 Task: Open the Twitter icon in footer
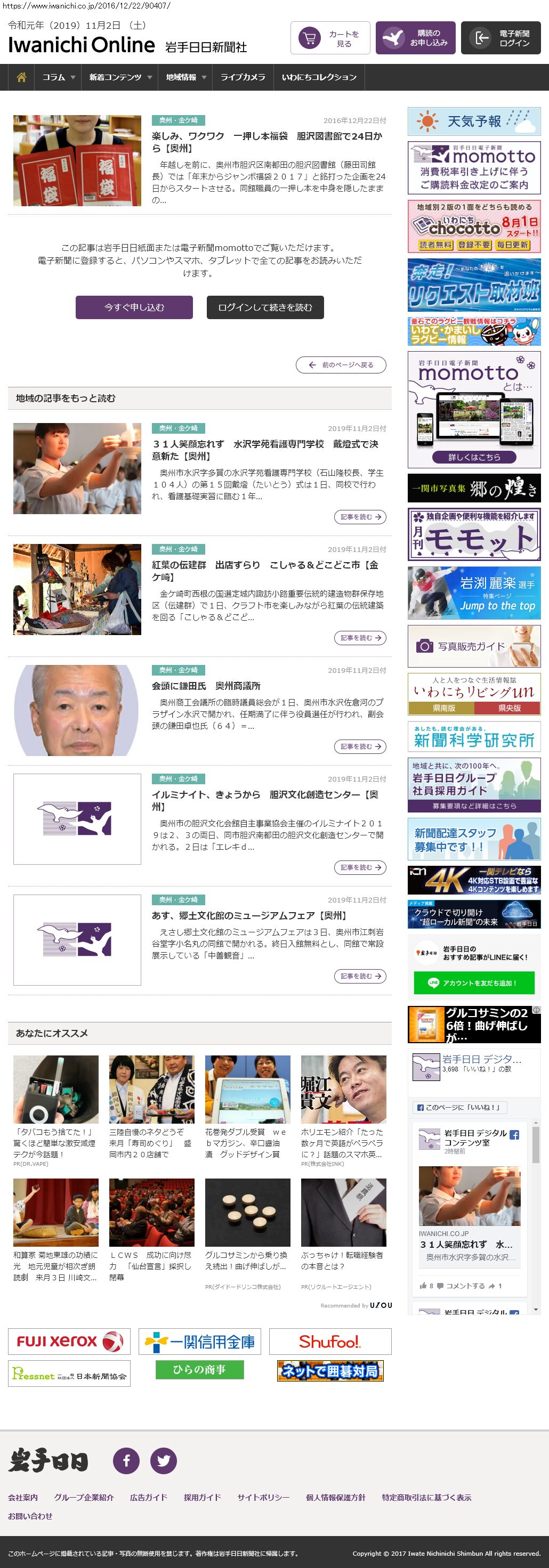click(x=163, y=1460)
